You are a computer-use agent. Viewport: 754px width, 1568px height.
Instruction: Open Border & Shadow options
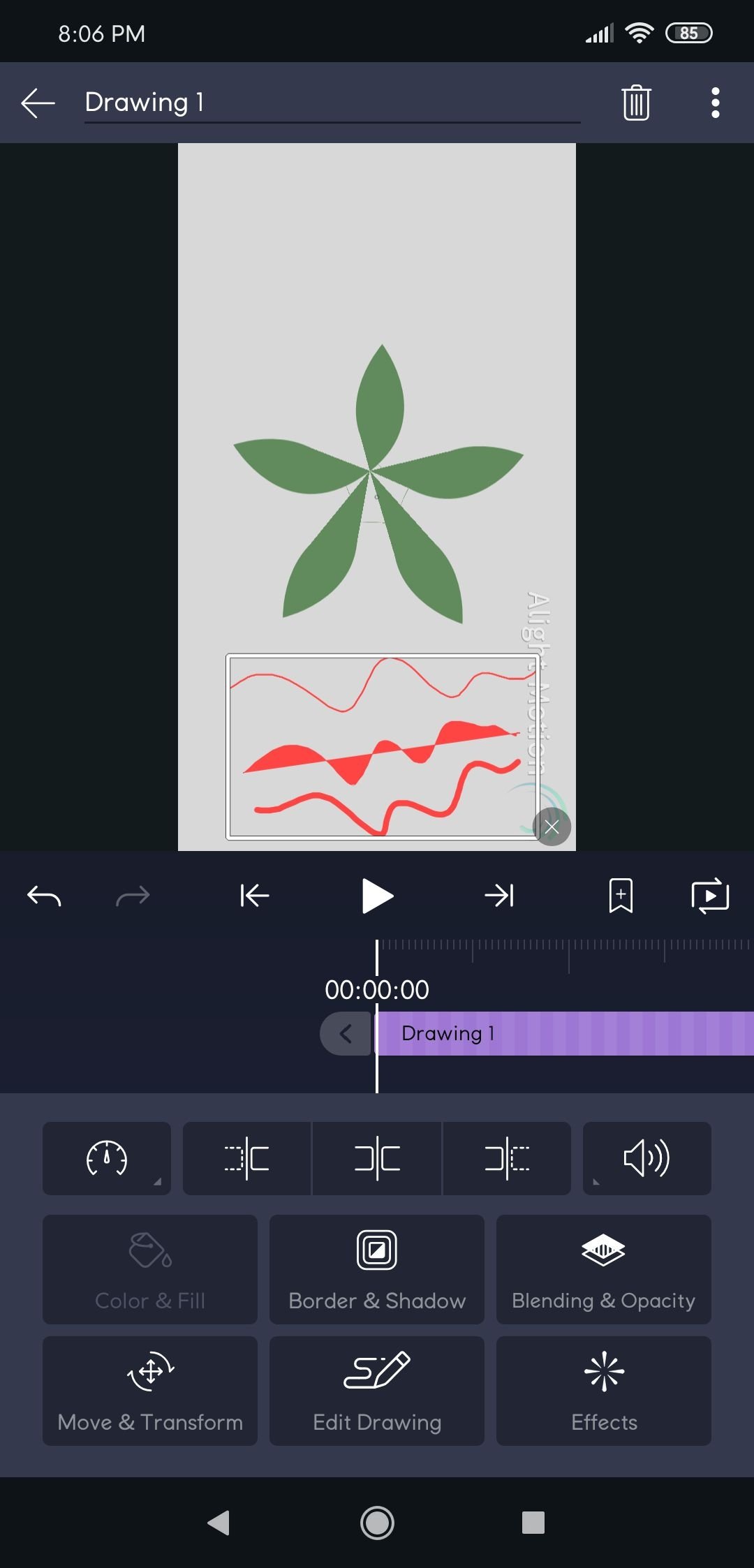coord(377,1269)
